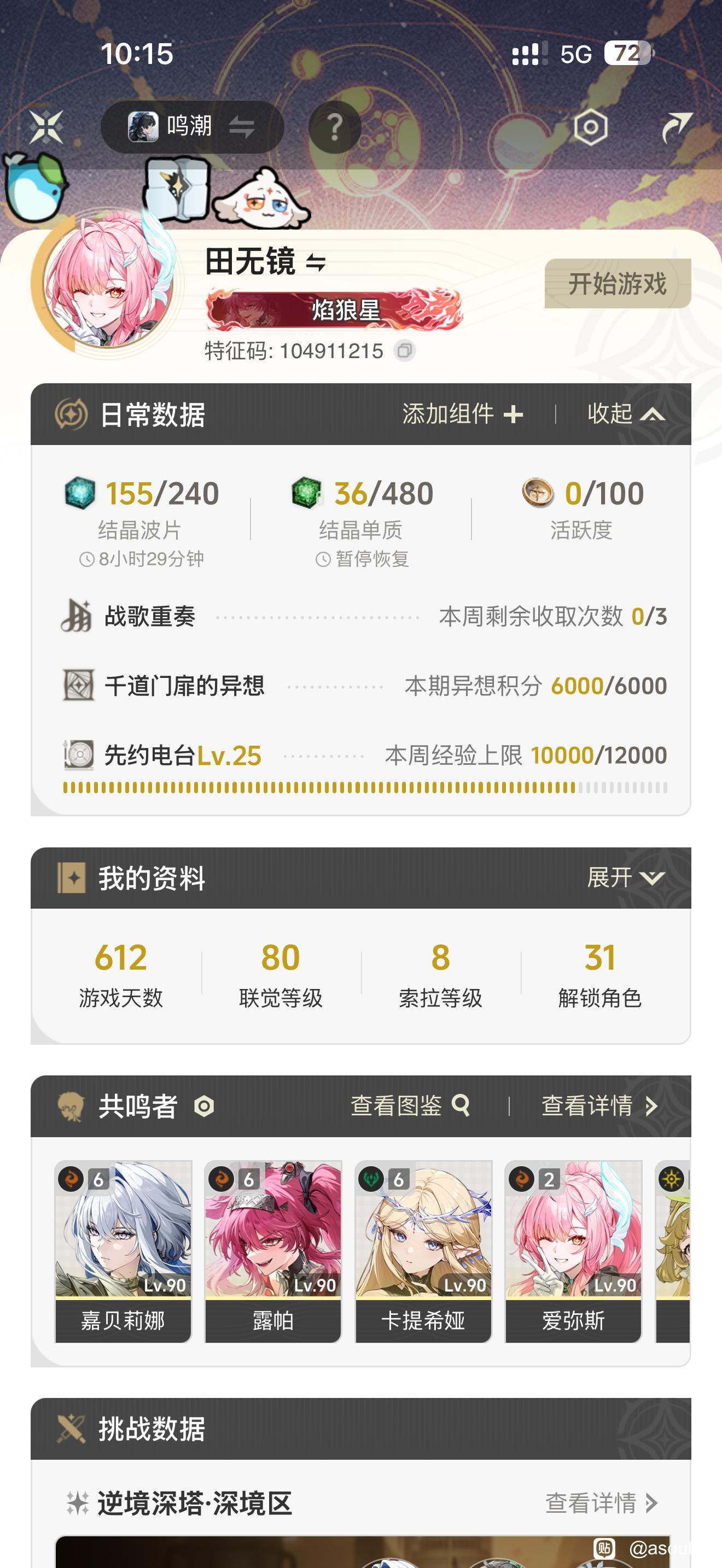Open the 嘉贝莉娜 character card
722x1568 pixels.
click(x=123, y=1251)
